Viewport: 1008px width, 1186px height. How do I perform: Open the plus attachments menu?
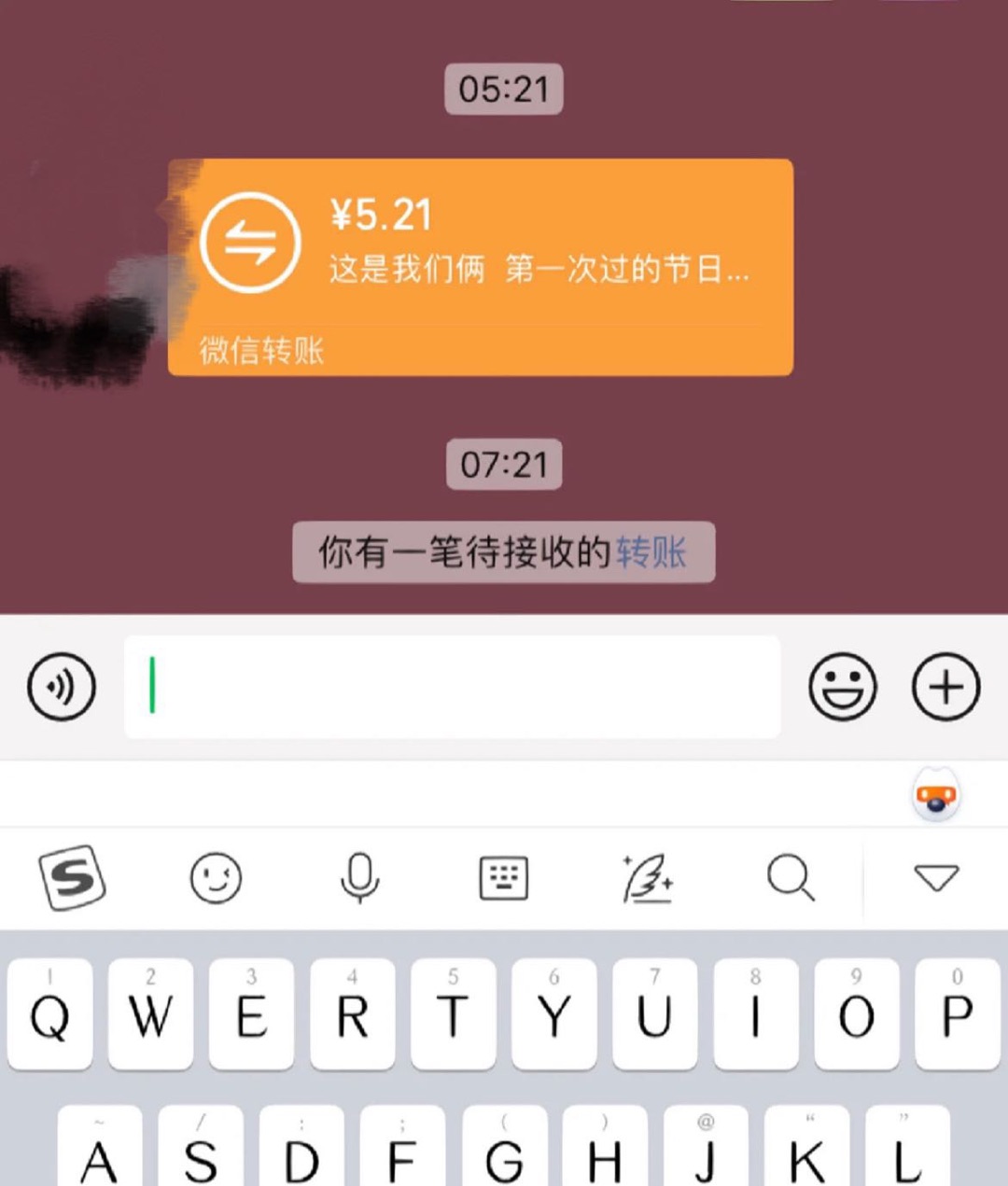[945, 687]
